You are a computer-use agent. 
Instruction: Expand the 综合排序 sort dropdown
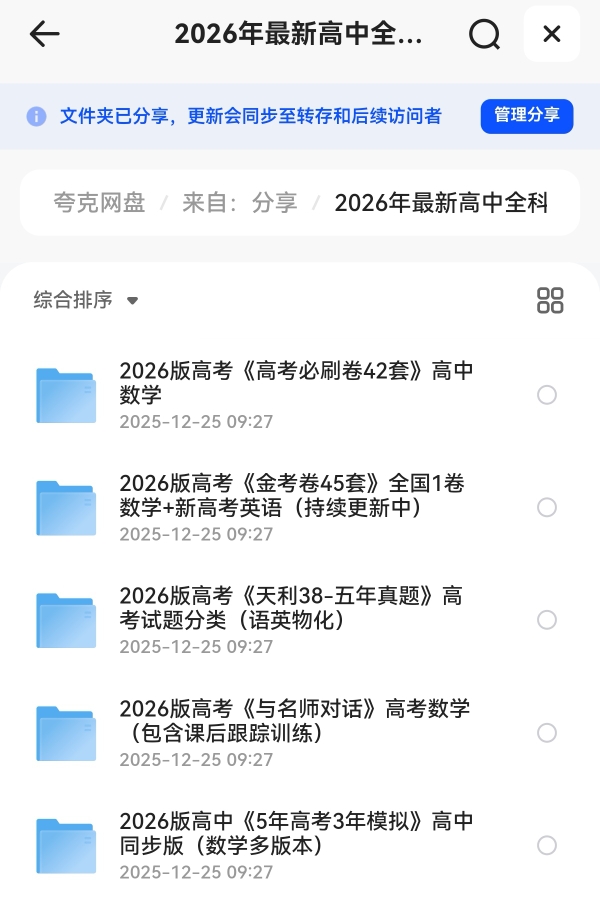86,300
